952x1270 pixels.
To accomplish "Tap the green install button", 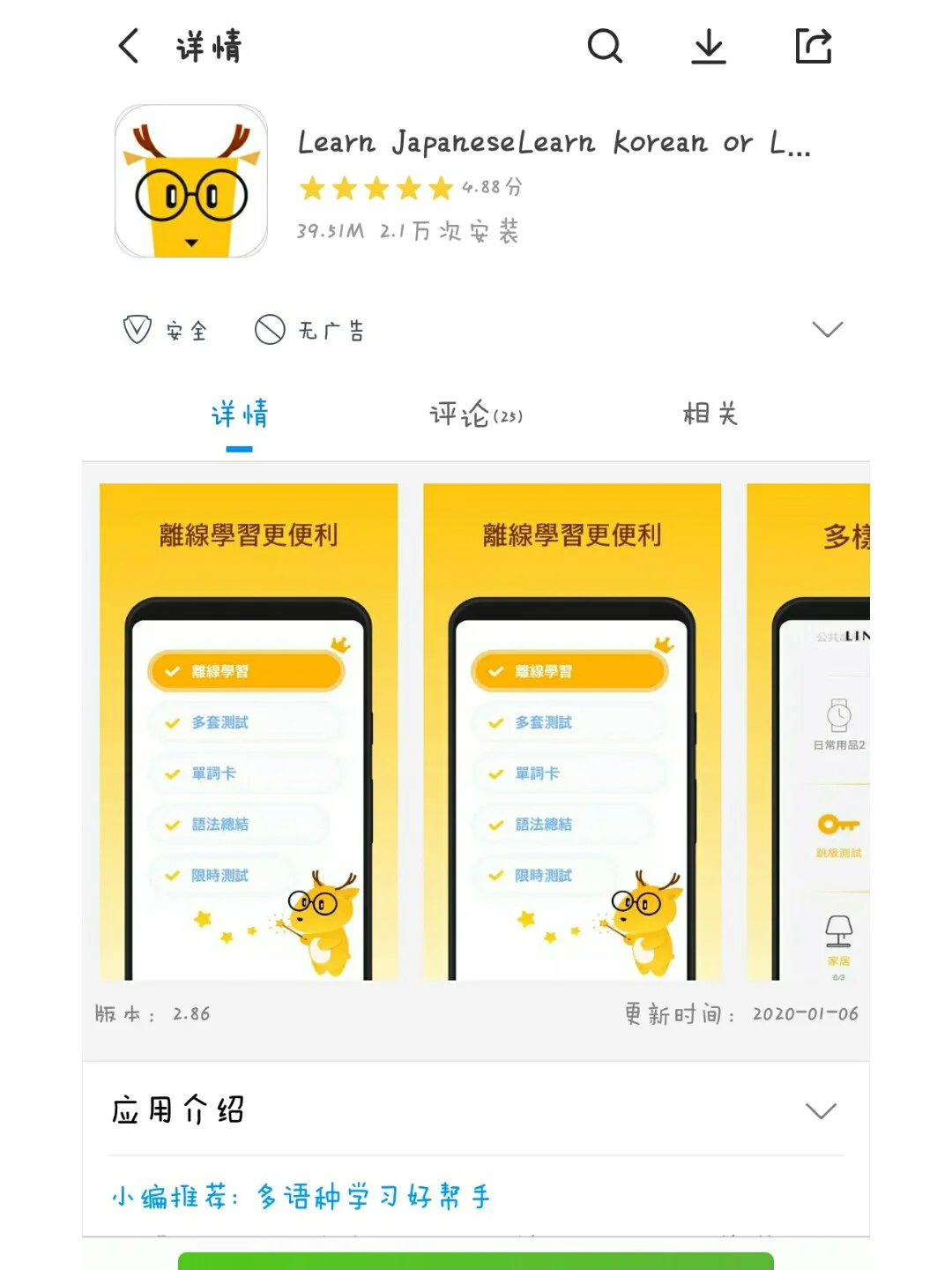I will point(476,1261).
